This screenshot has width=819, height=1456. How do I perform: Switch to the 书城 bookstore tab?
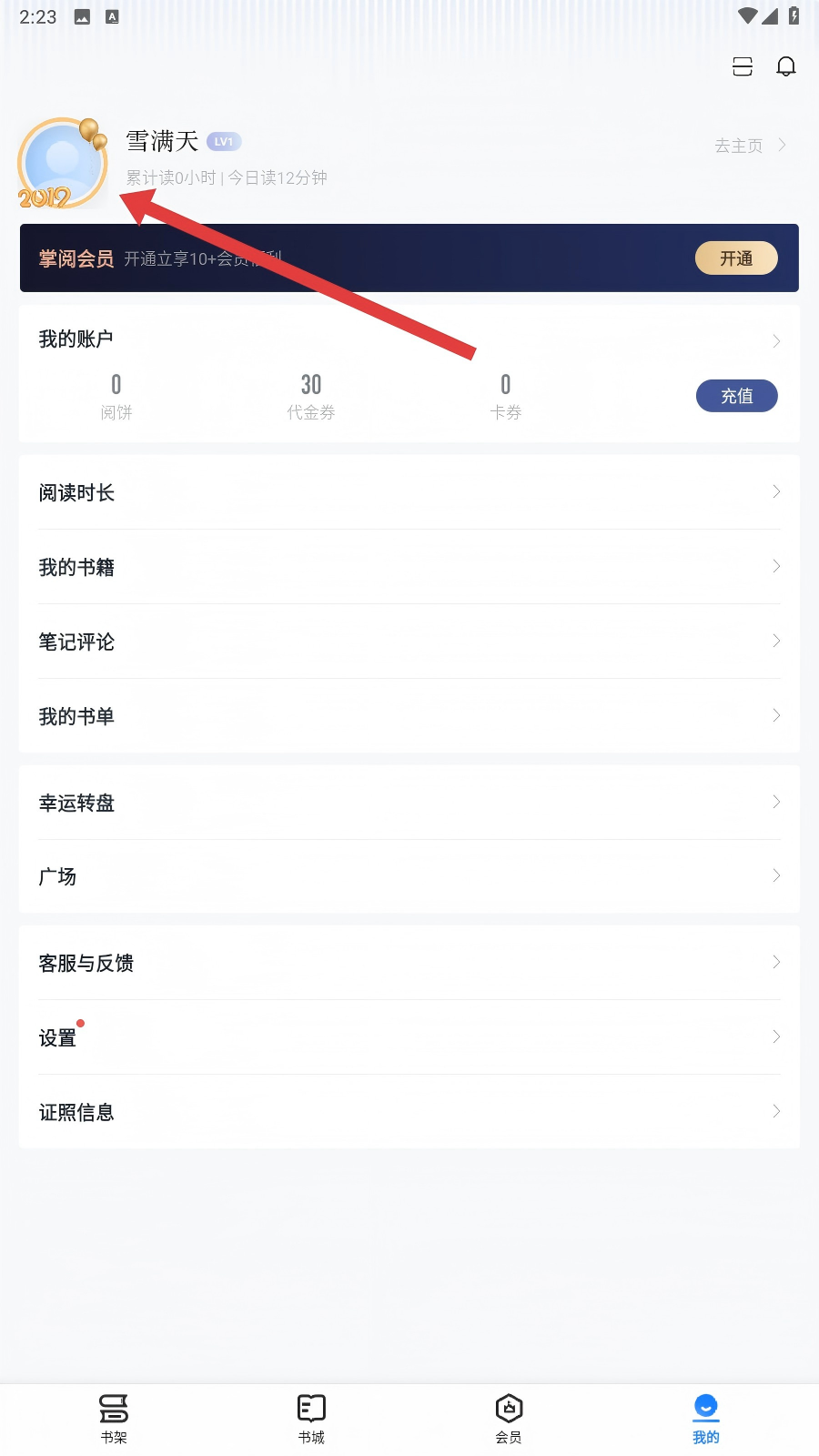[311, 1418]
